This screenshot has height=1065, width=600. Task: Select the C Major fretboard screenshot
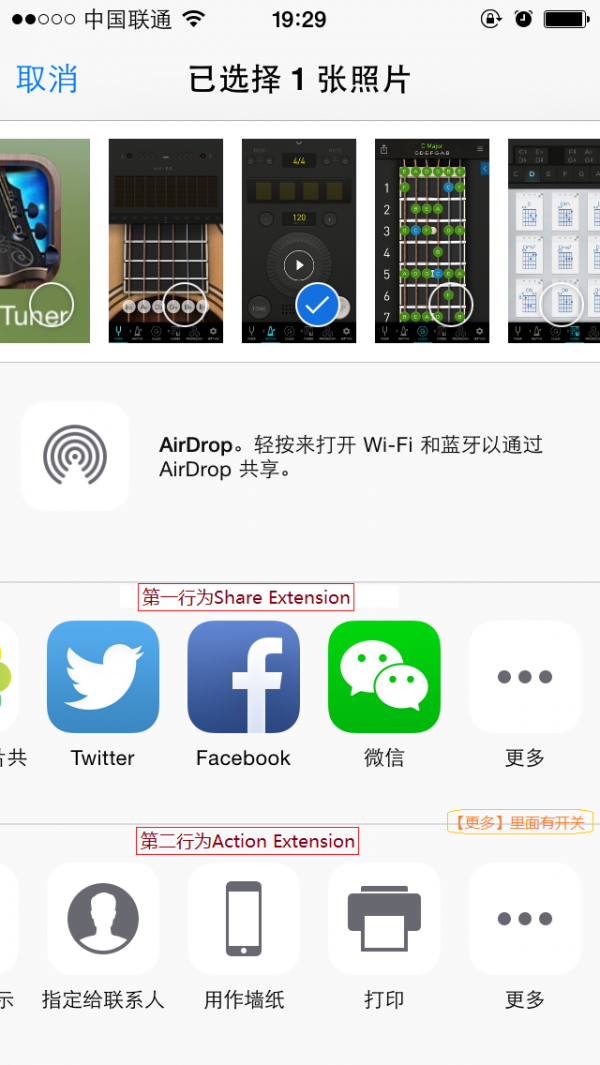[432, 240]
